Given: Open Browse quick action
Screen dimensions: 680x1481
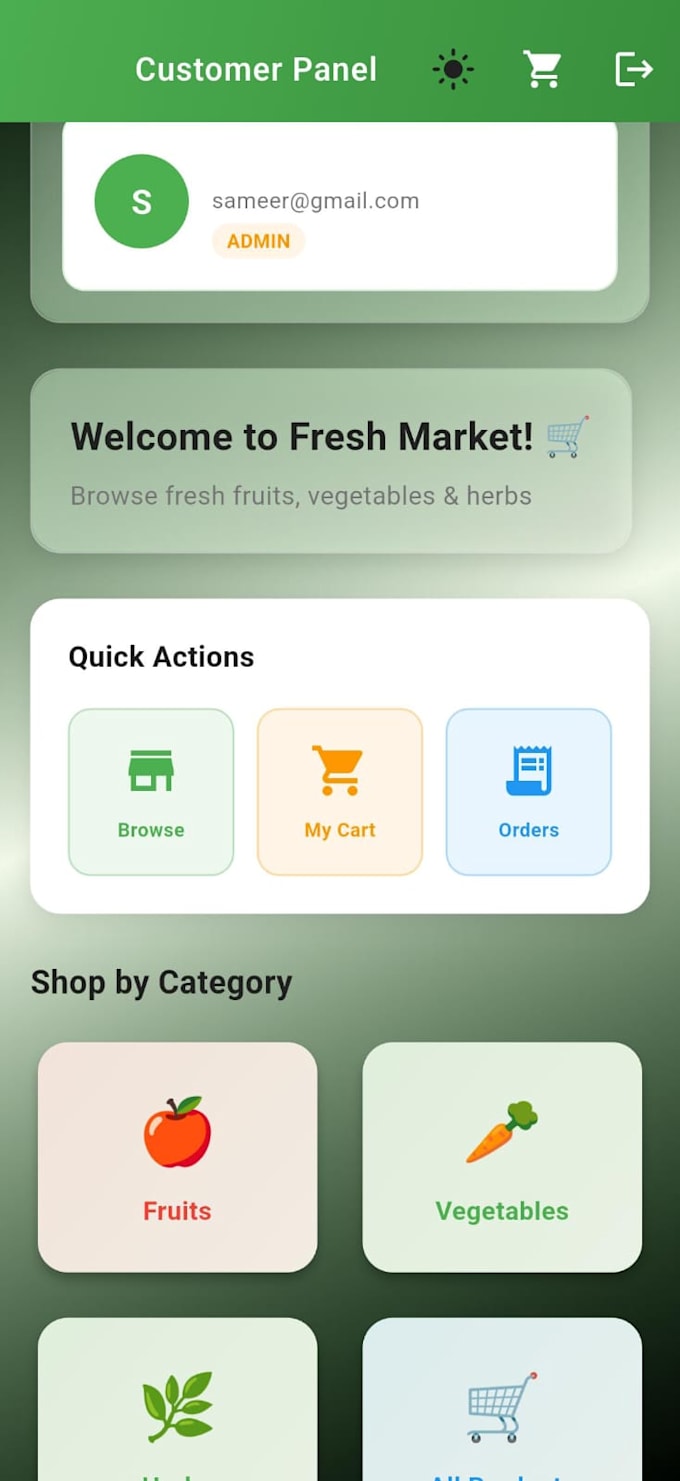Looking at the screenshot, I should [x=151, y=792].
